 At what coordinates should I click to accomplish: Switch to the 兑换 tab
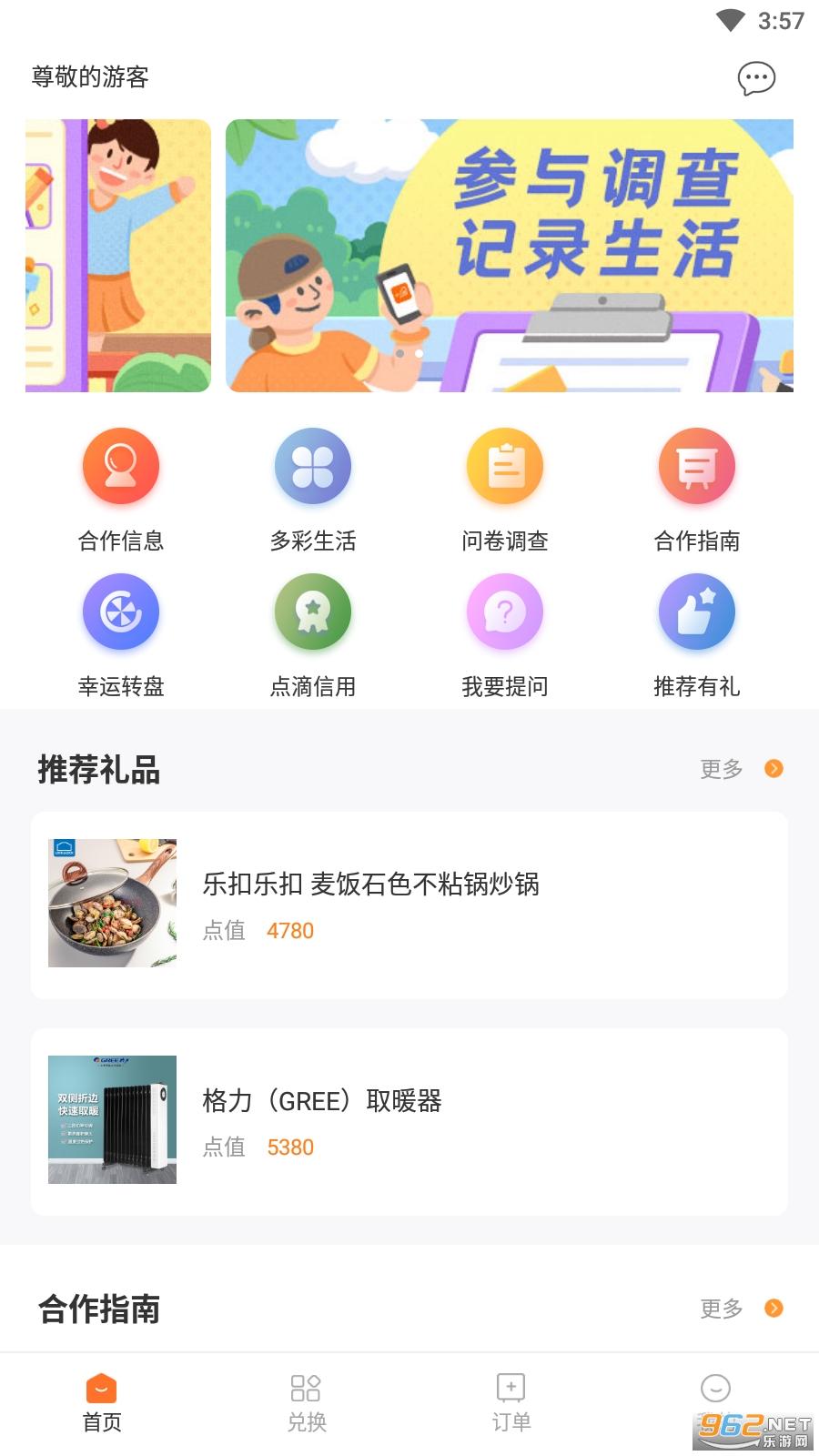tap(307, 1402)
